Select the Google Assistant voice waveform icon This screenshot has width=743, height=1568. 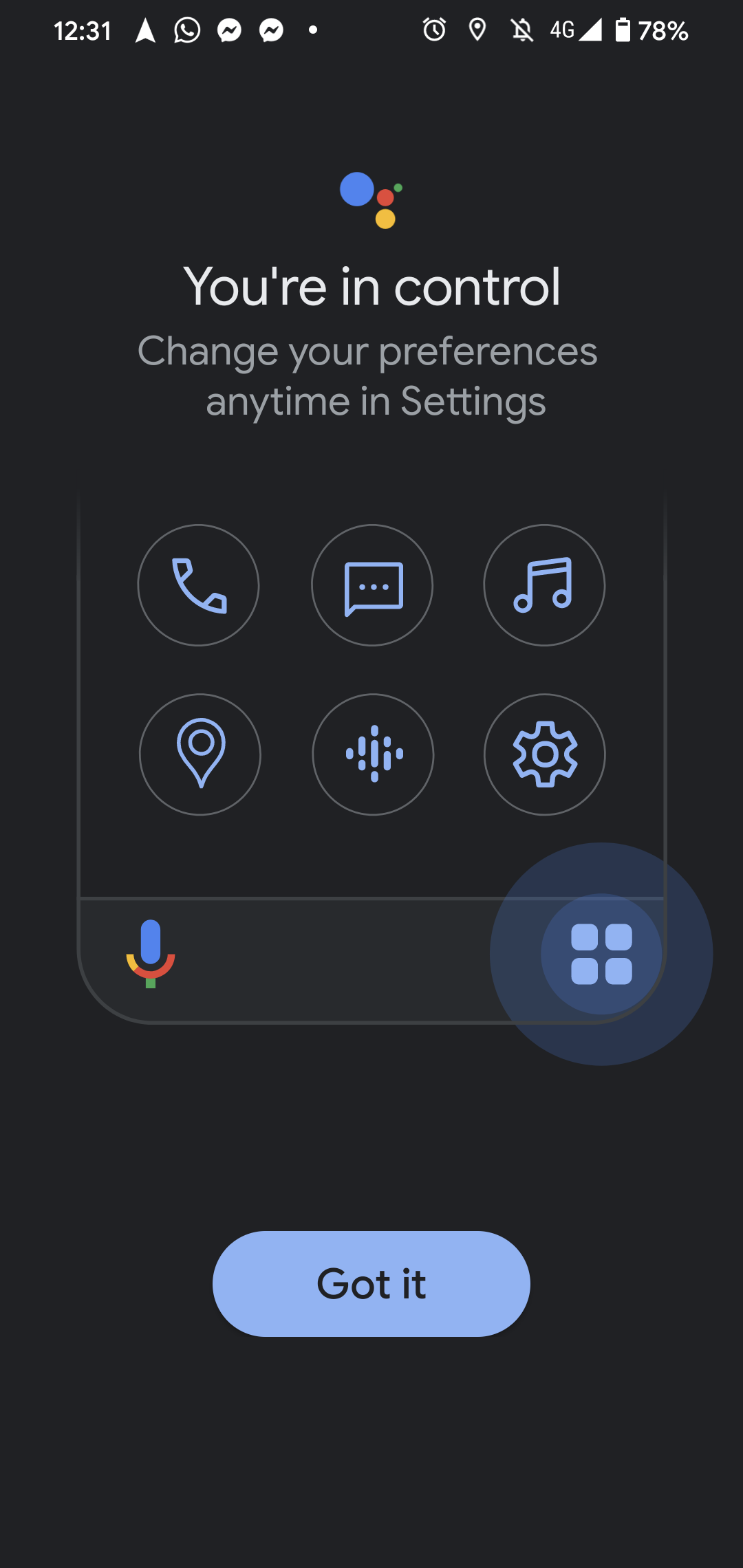pos(373,754)
